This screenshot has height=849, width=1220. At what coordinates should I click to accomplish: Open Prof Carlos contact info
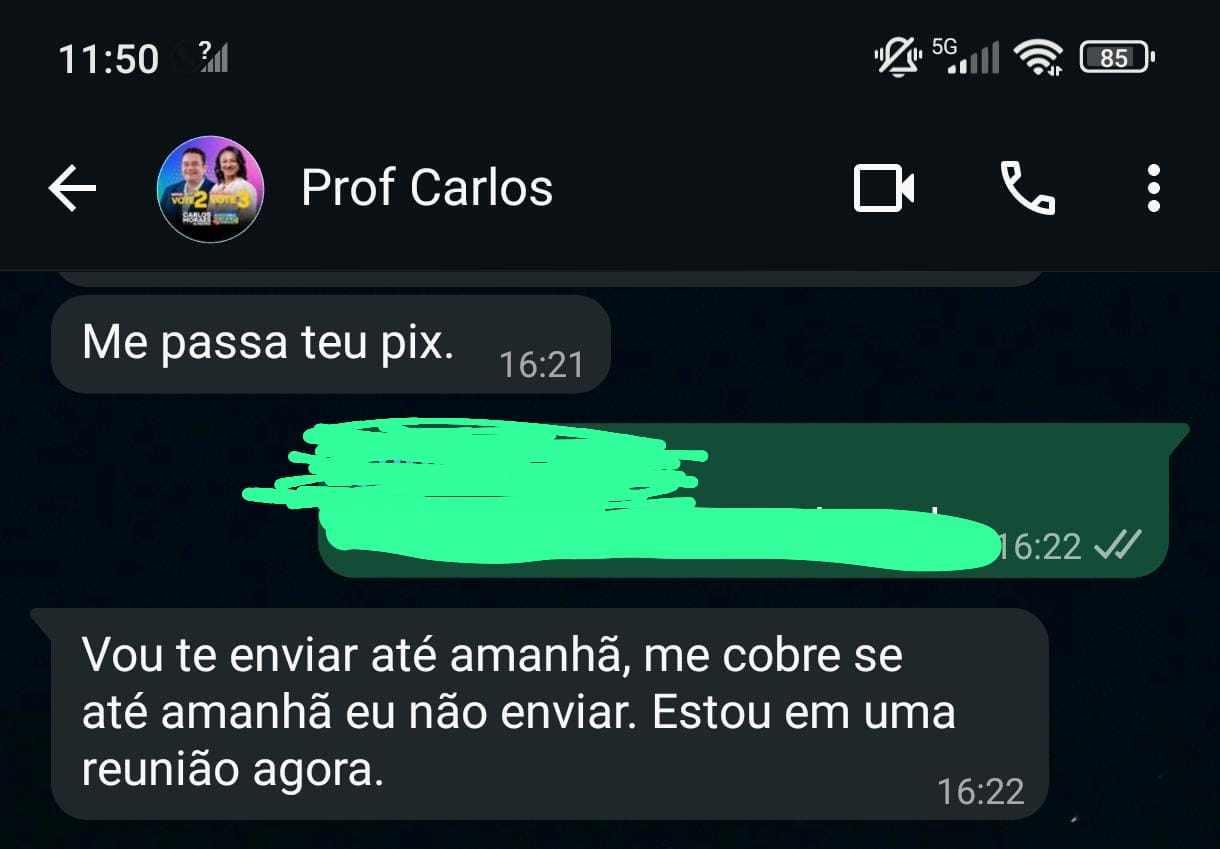[x=427, y=188]
